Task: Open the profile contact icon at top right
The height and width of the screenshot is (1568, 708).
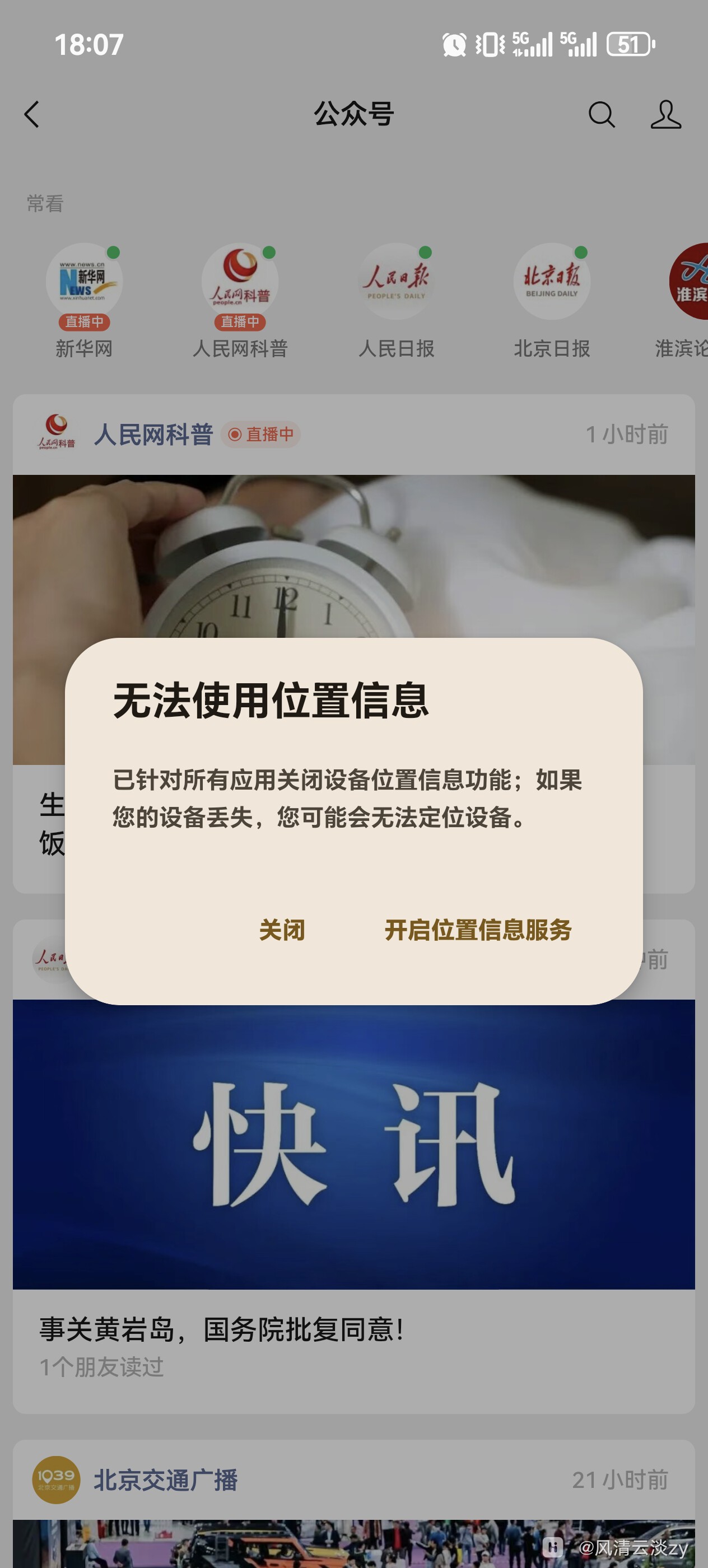Action: 667,114
